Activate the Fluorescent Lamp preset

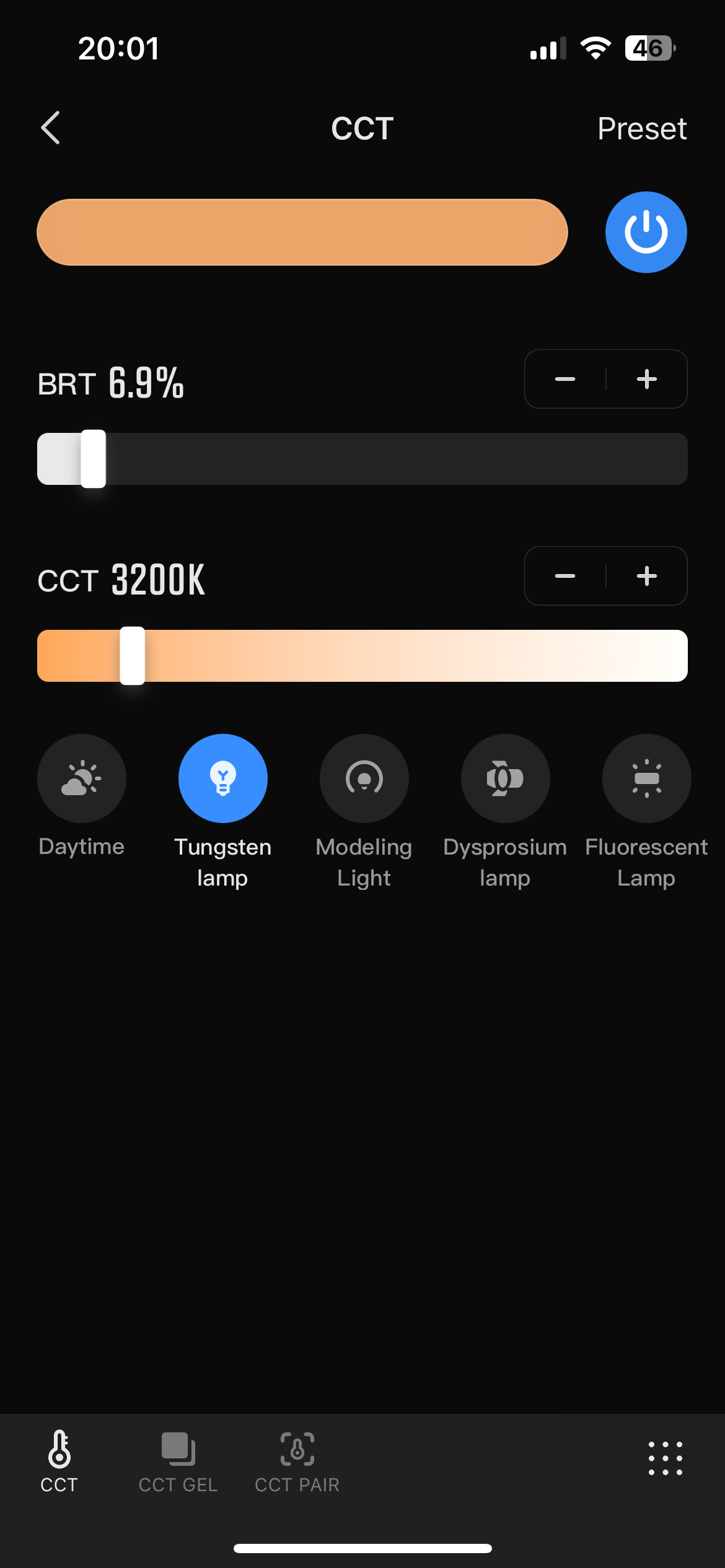pyautogui.click(x=646, y=778)
